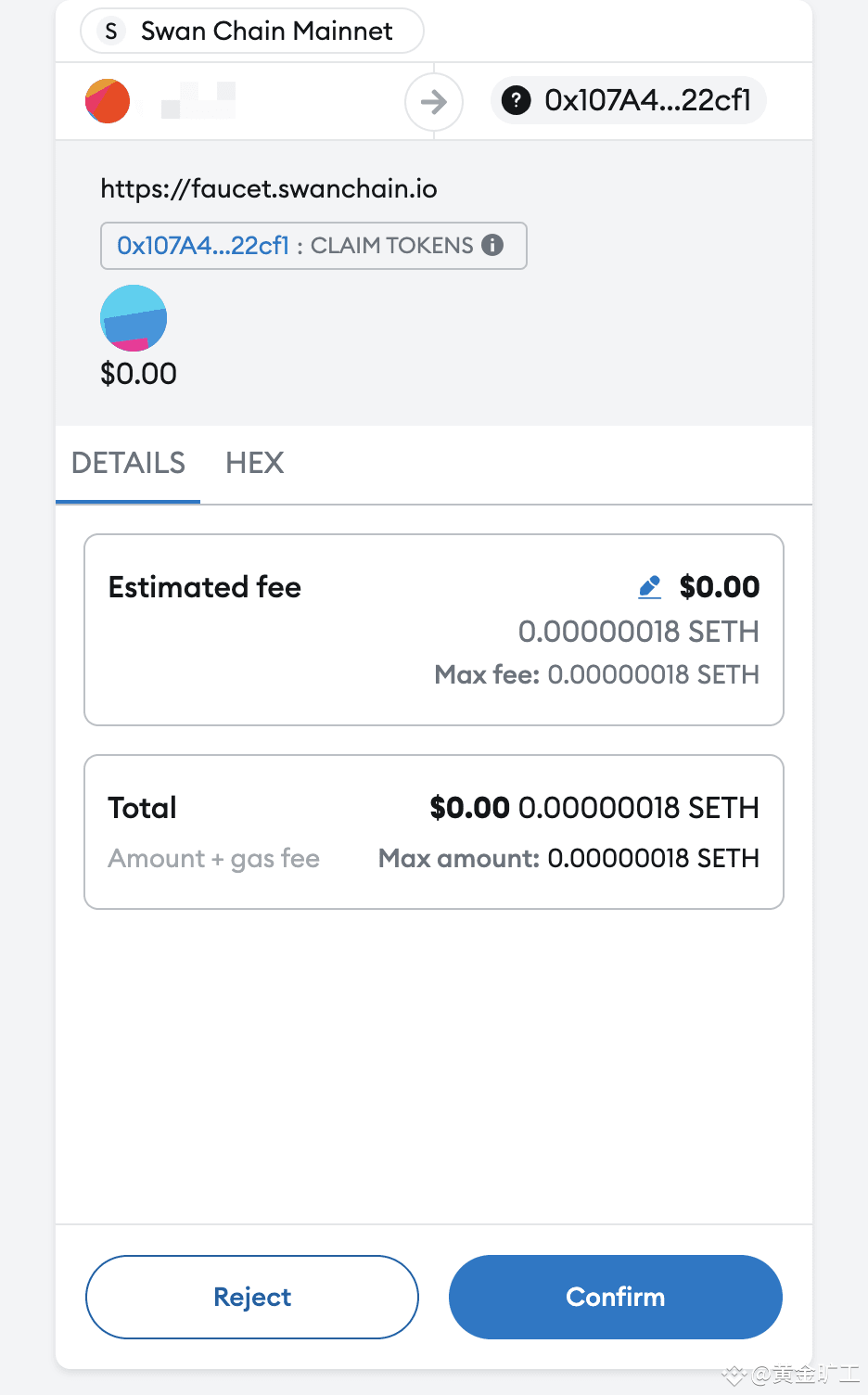Confirm the transaction

point(615,1297)
